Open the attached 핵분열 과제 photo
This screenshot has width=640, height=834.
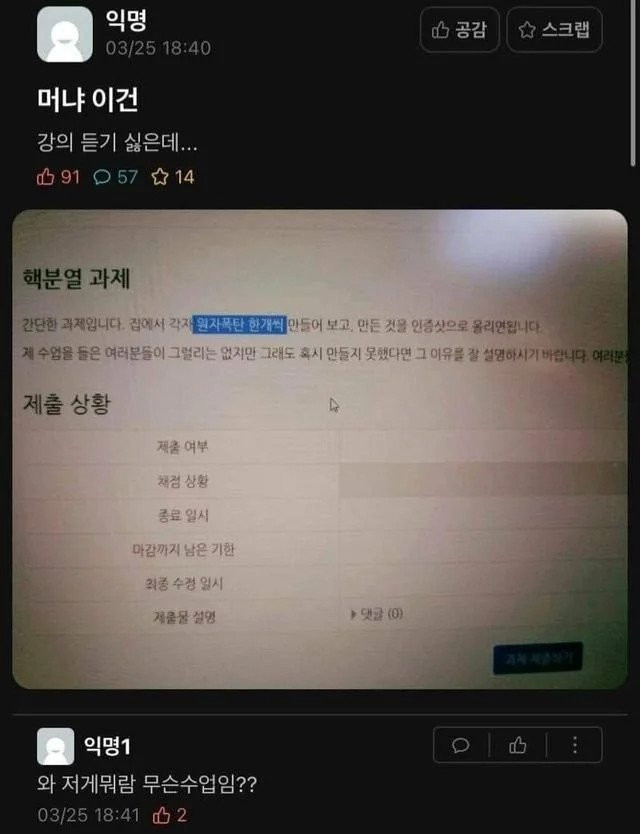[320, 449]
